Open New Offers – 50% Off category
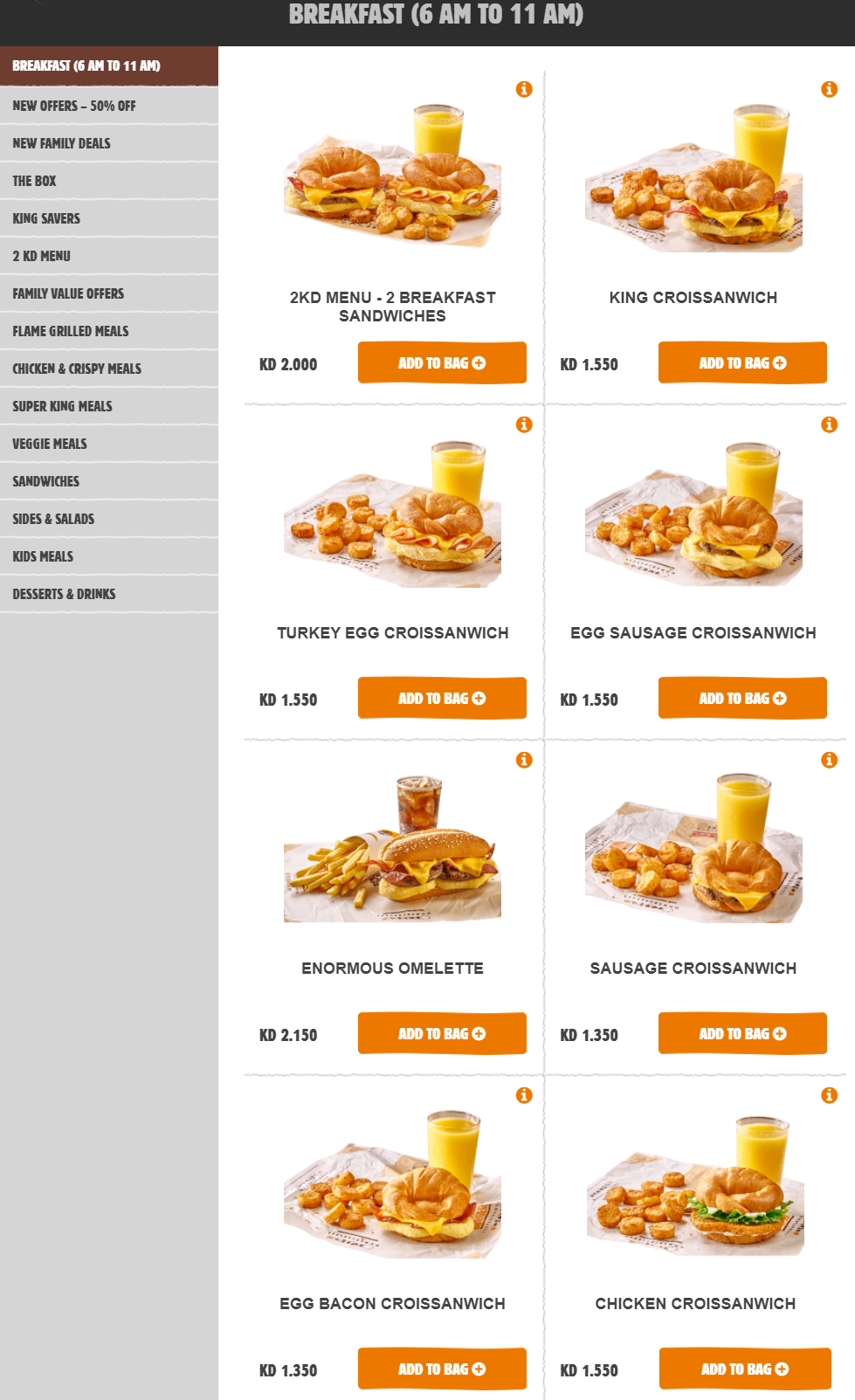This screenshot has width=855, height=1400. click(x=74, y=106)
